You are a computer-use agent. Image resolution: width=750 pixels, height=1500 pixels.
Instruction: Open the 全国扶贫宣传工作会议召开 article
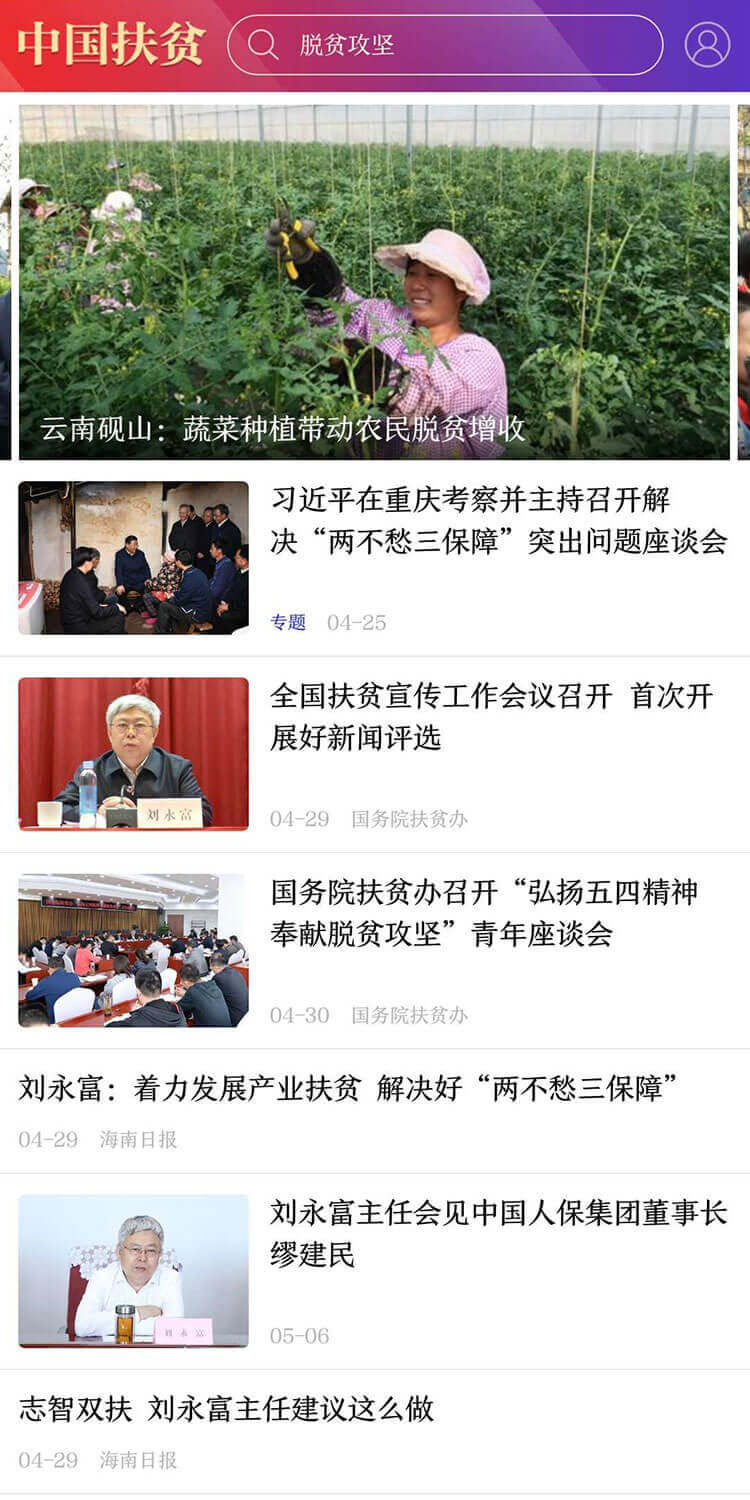[490, 717]
